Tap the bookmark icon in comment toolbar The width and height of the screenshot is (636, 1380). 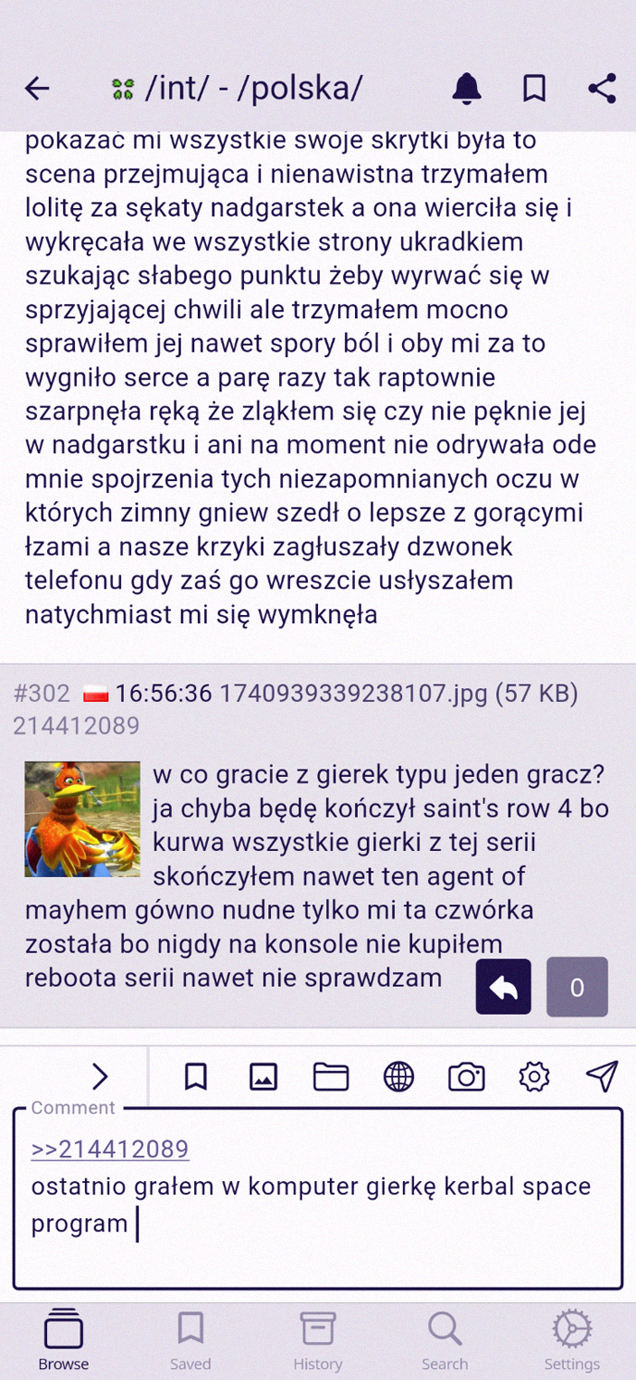pyautogui.click(x=196, y=1076)
